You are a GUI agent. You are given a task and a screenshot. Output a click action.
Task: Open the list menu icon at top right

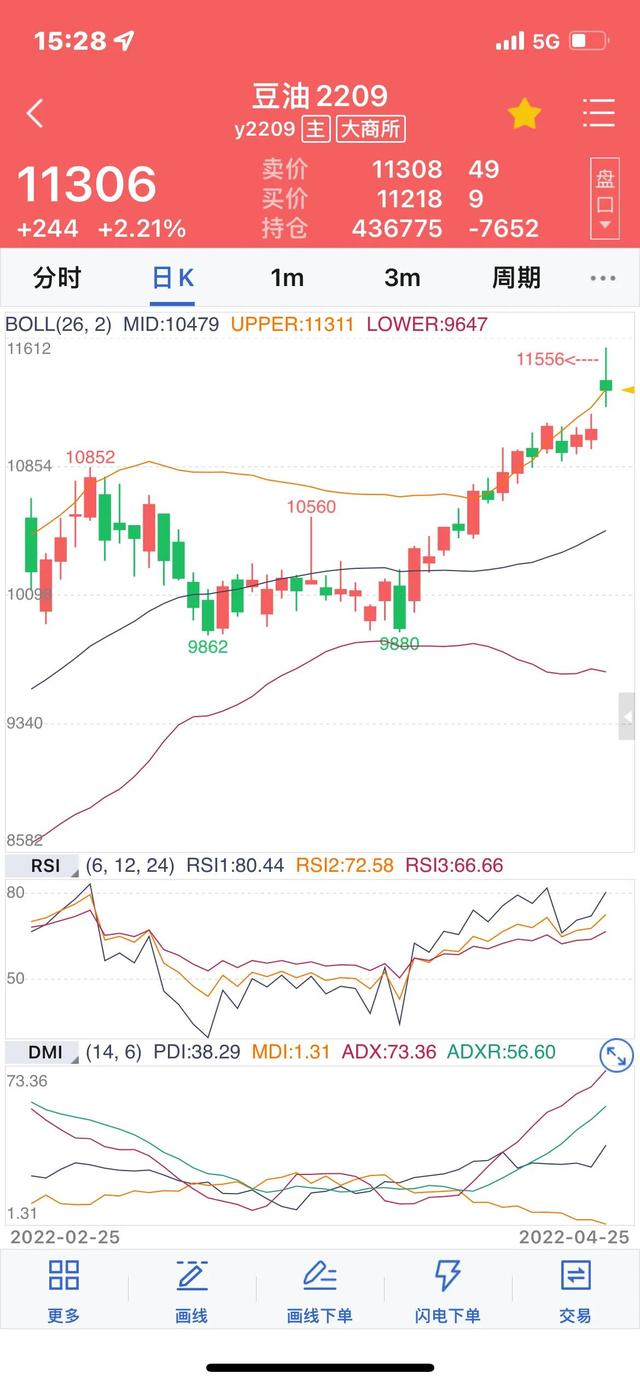[598, 113]
